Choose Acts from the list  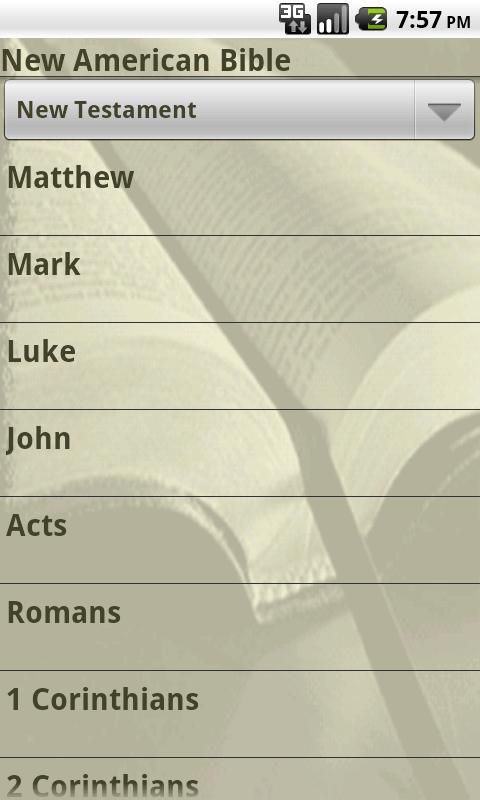(240, 540)
